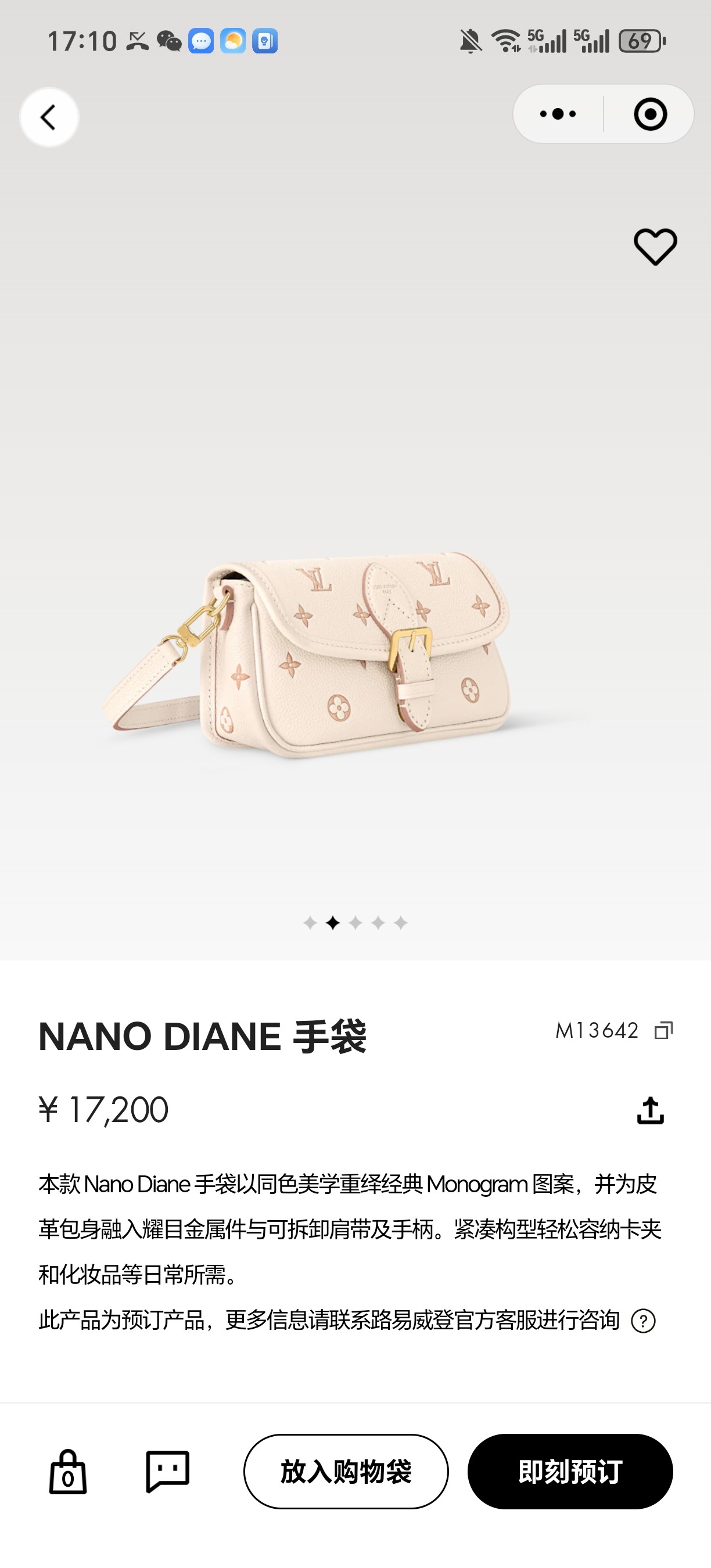The width and height of the screenshot is (711, 1568).
Task: Tap 放入购物袋 to add to bag
Action: (346, 1471)
